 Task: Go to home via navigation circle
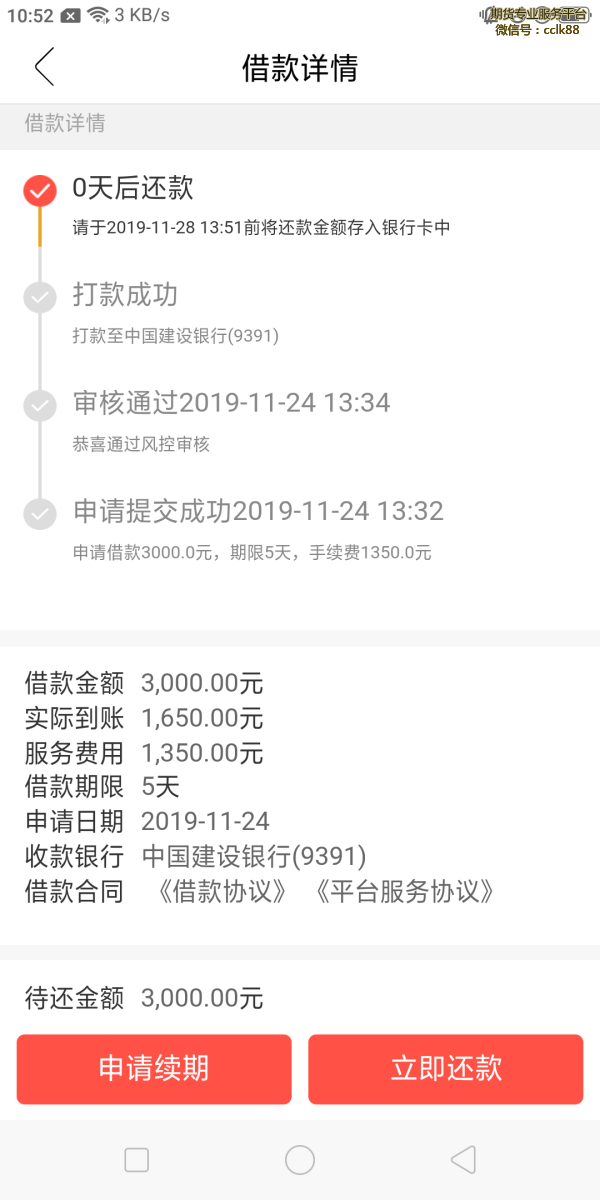pyautogui.click(x=300, y=1160)
